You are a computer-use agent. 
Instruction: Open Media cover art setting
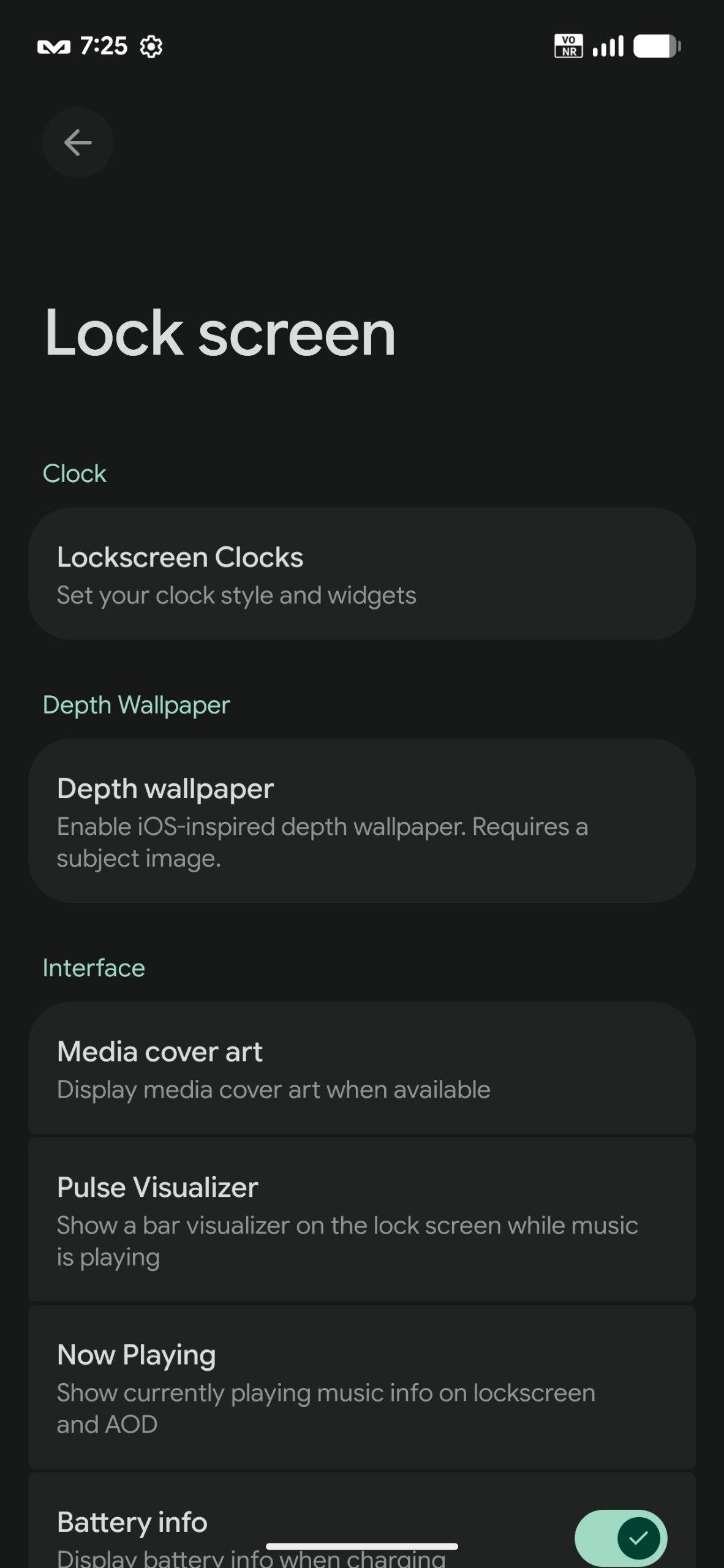[361, 1069]
